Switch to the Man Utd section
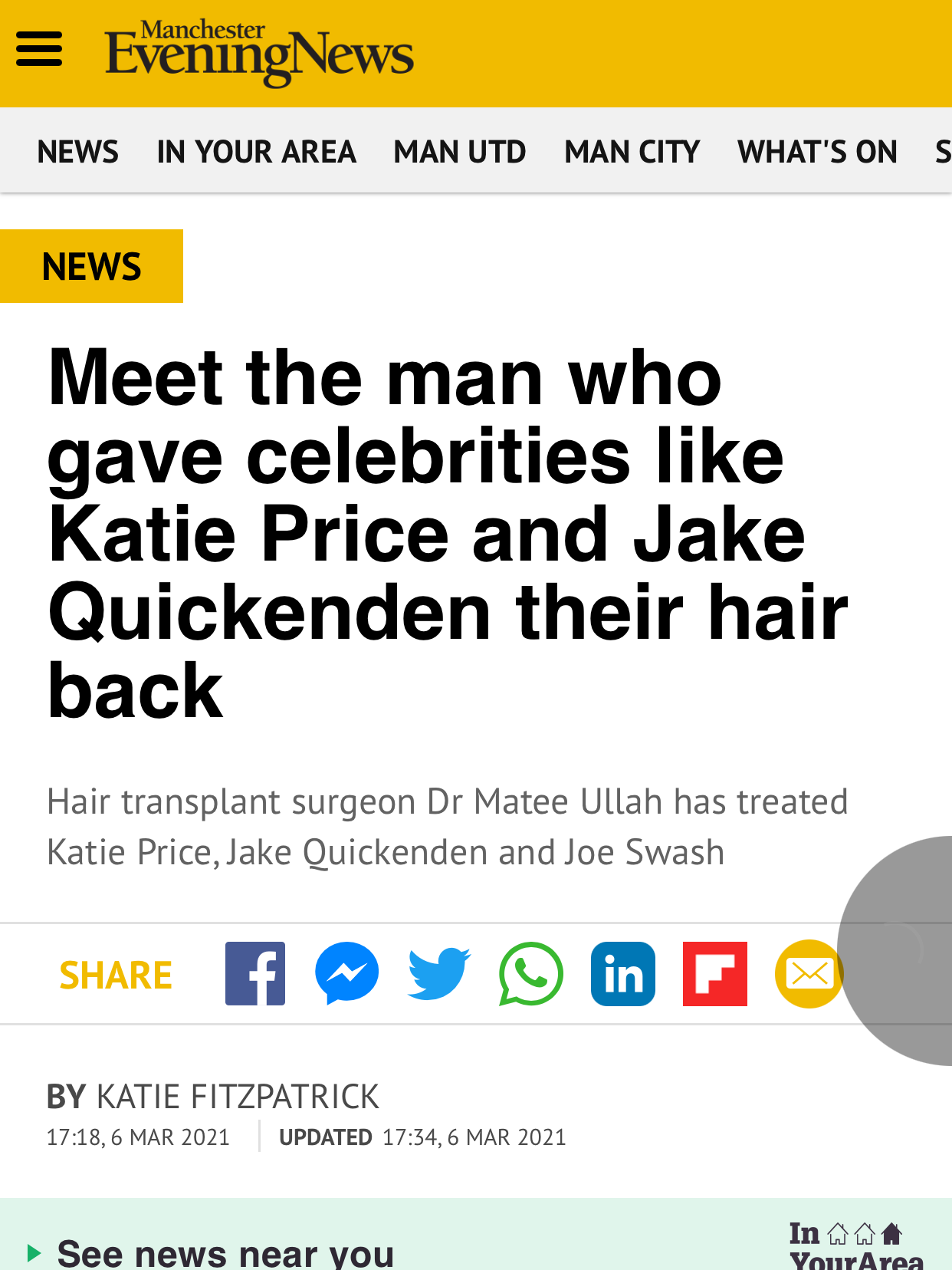Screen dimensions: 952x1270 pyautogui.click(x=460, y=152)
